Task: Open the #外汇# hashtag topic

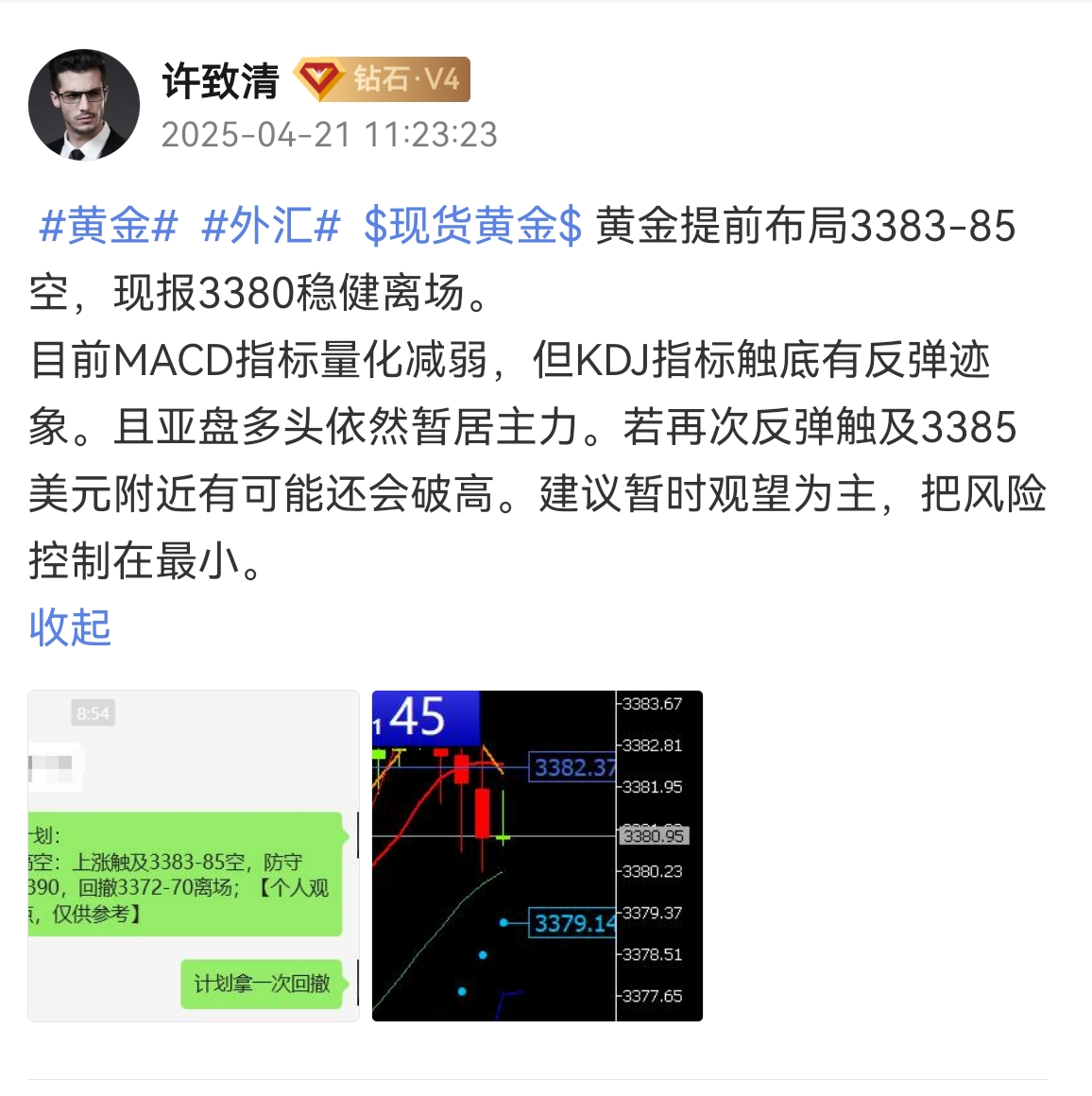Action: click(x=271, y=227)
